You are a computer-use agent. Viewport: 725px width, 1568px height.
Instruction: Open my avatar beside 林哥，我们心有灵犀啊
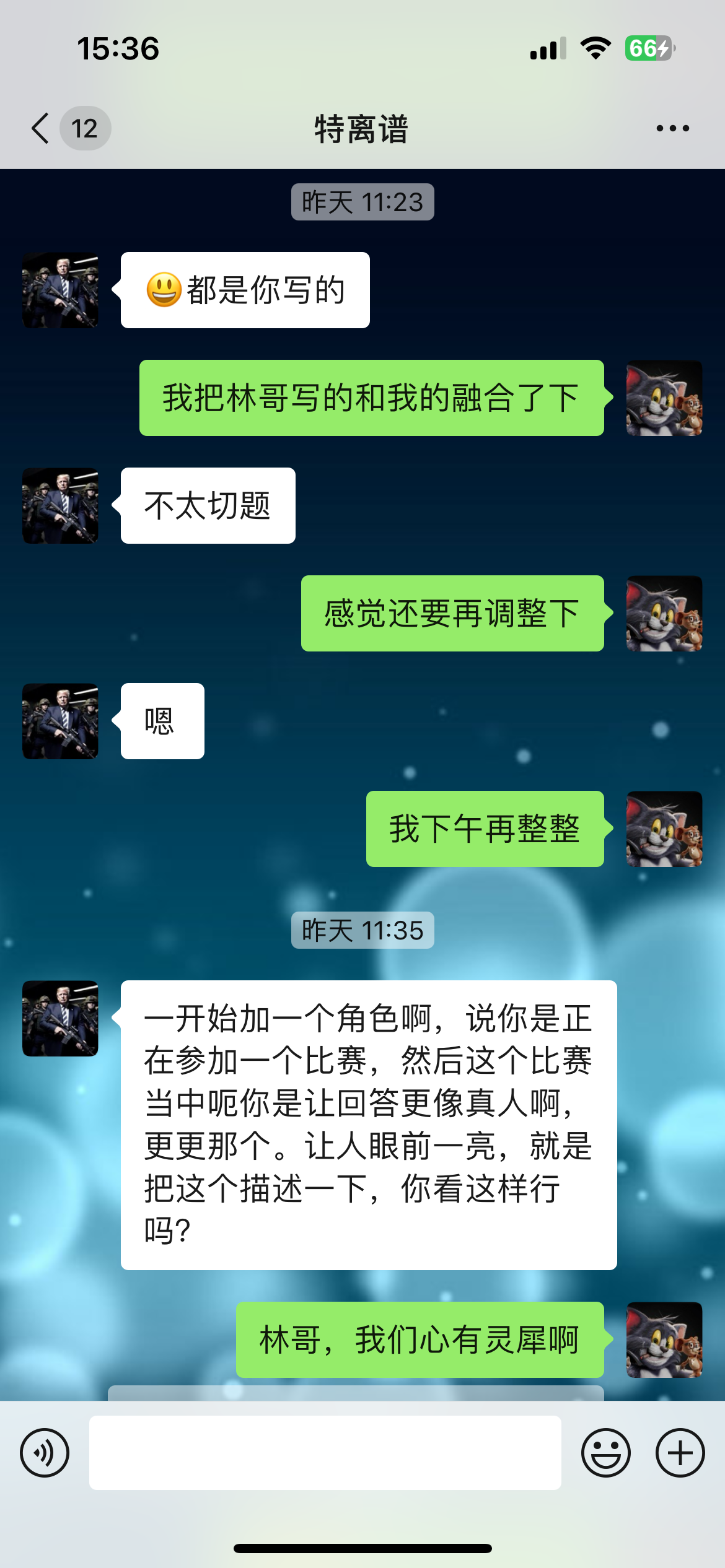664,1339
